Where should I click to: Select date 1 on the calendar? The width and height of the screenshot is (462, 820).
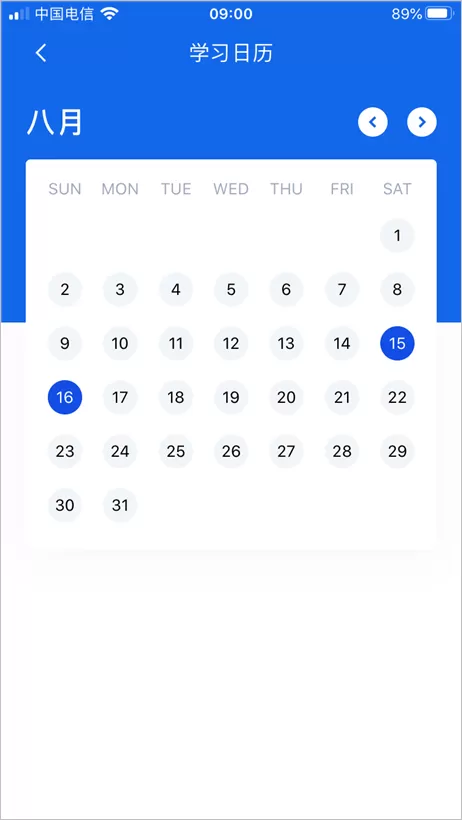[397, 236]
